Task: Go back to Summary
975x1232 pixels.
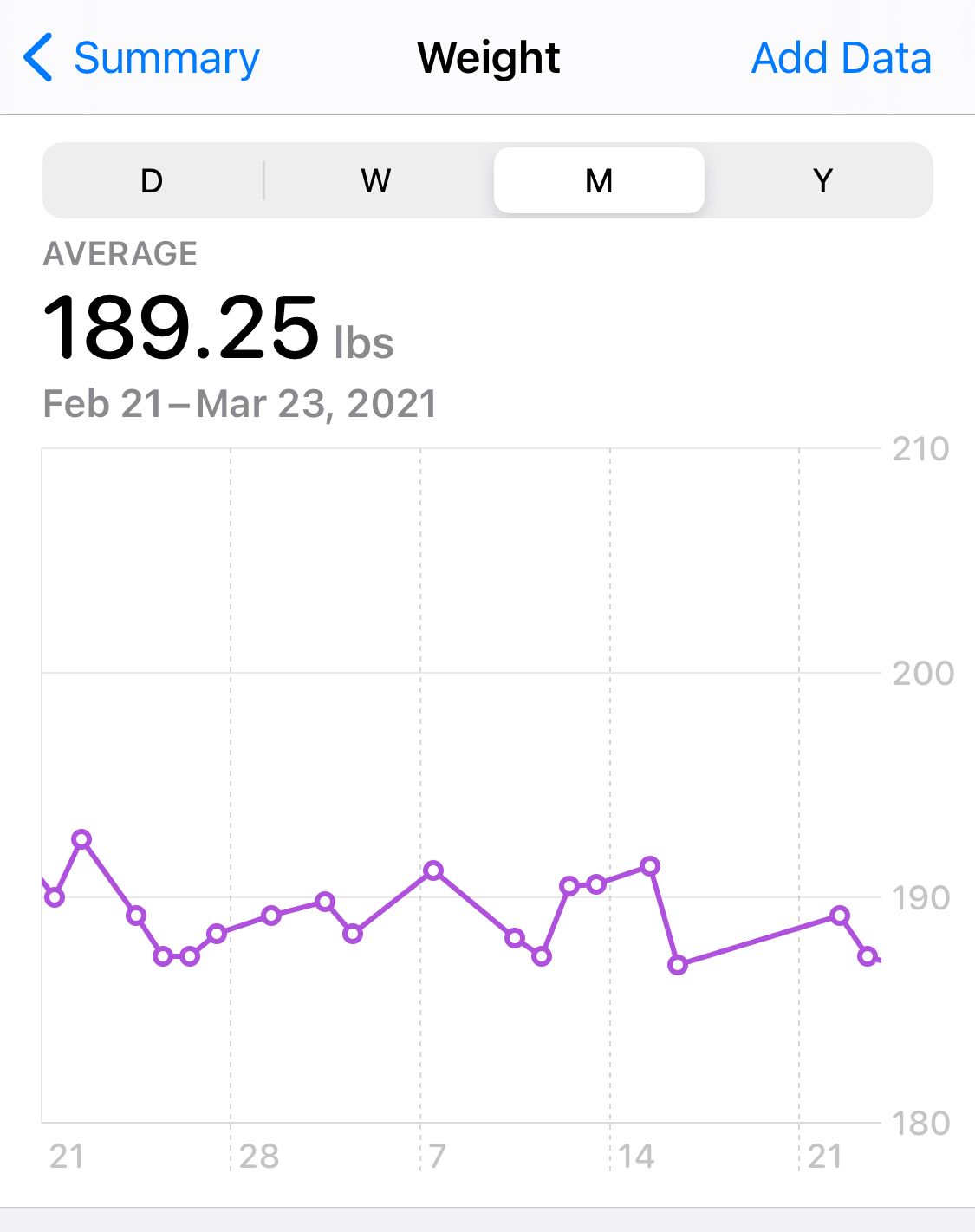Action: [143, 59]
